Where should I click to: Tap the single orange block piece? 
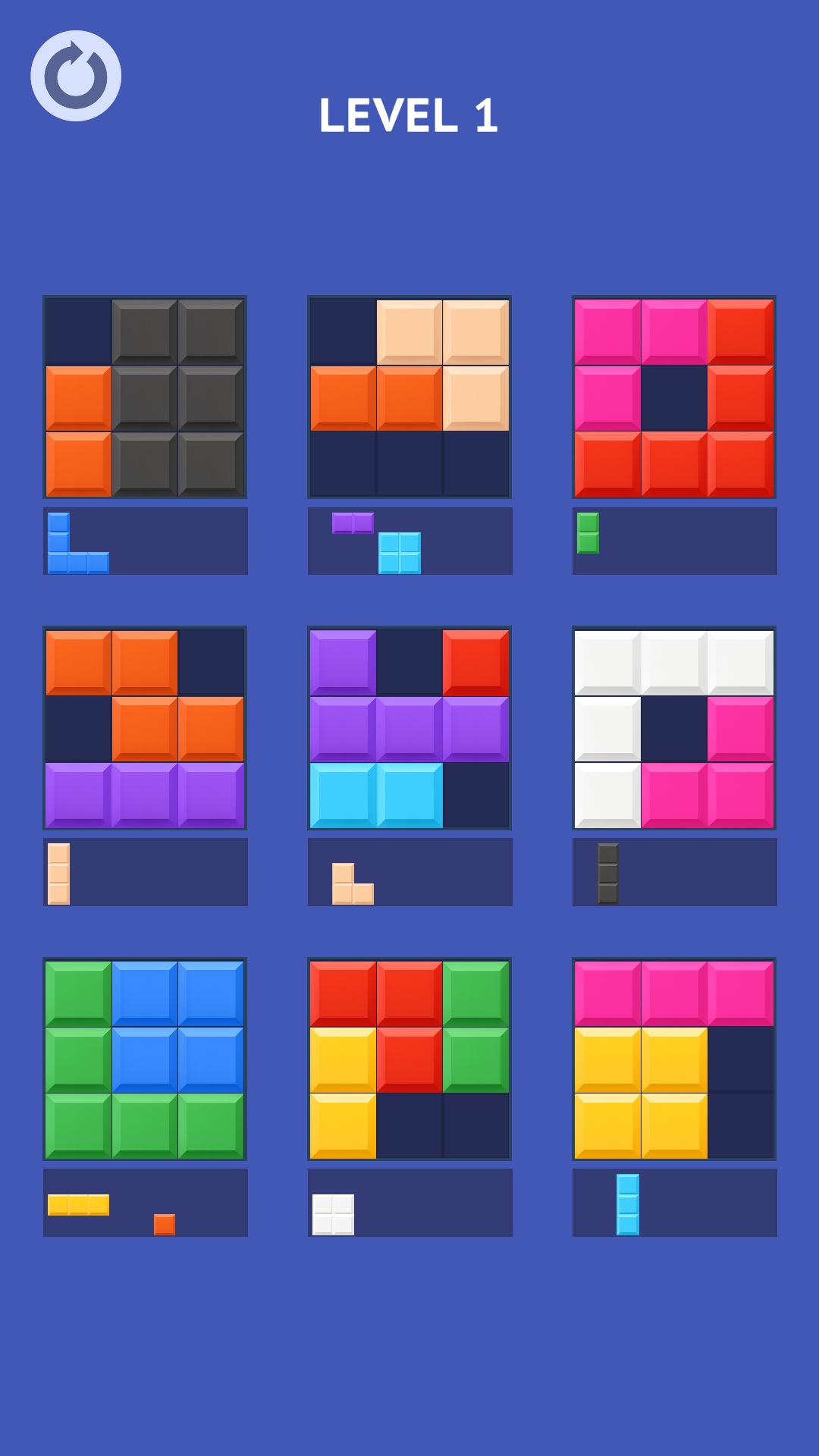point(165,1225)
